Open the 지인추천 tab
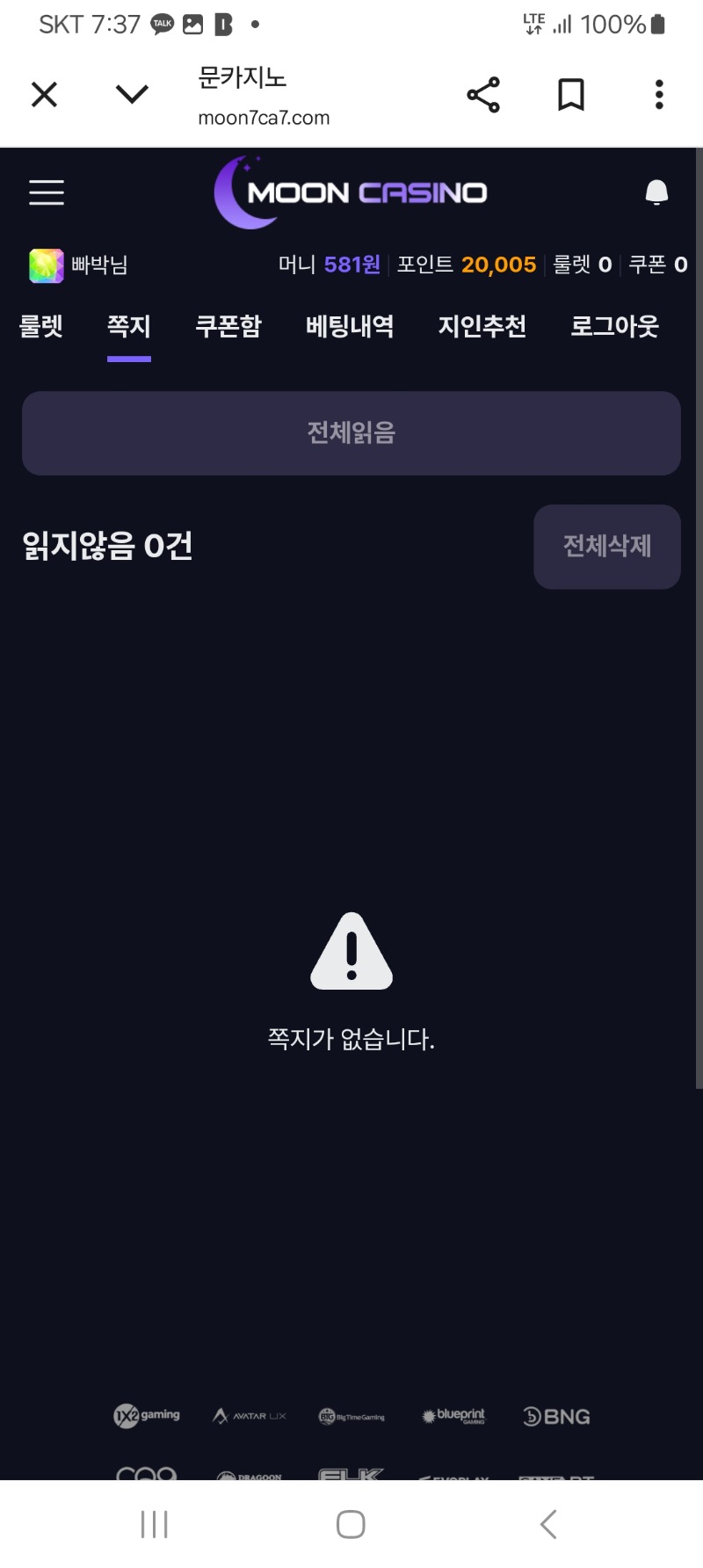This screenshot has height=1568, width=703. click(x=482, y=326)
